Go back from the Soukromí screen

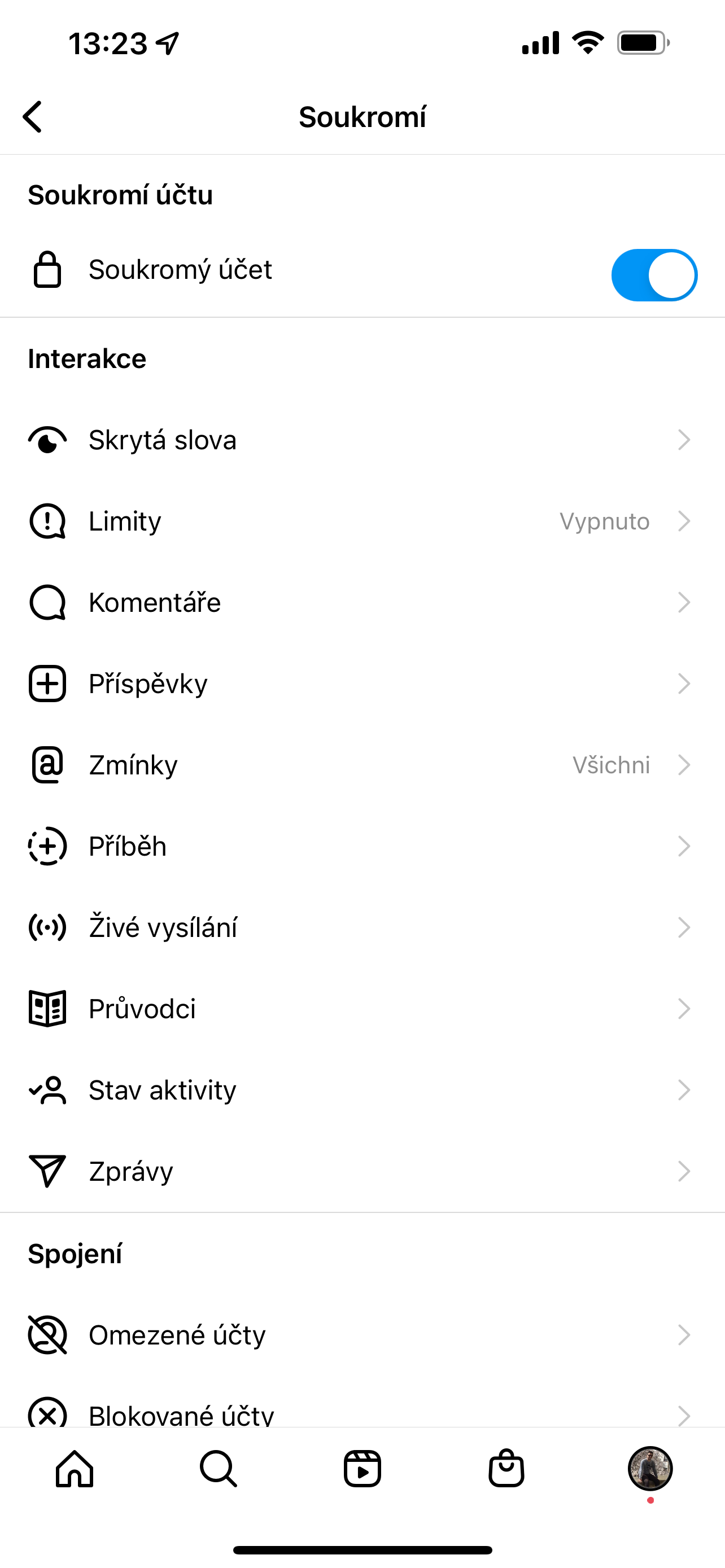pyautogui.click(x=33, y=116)
